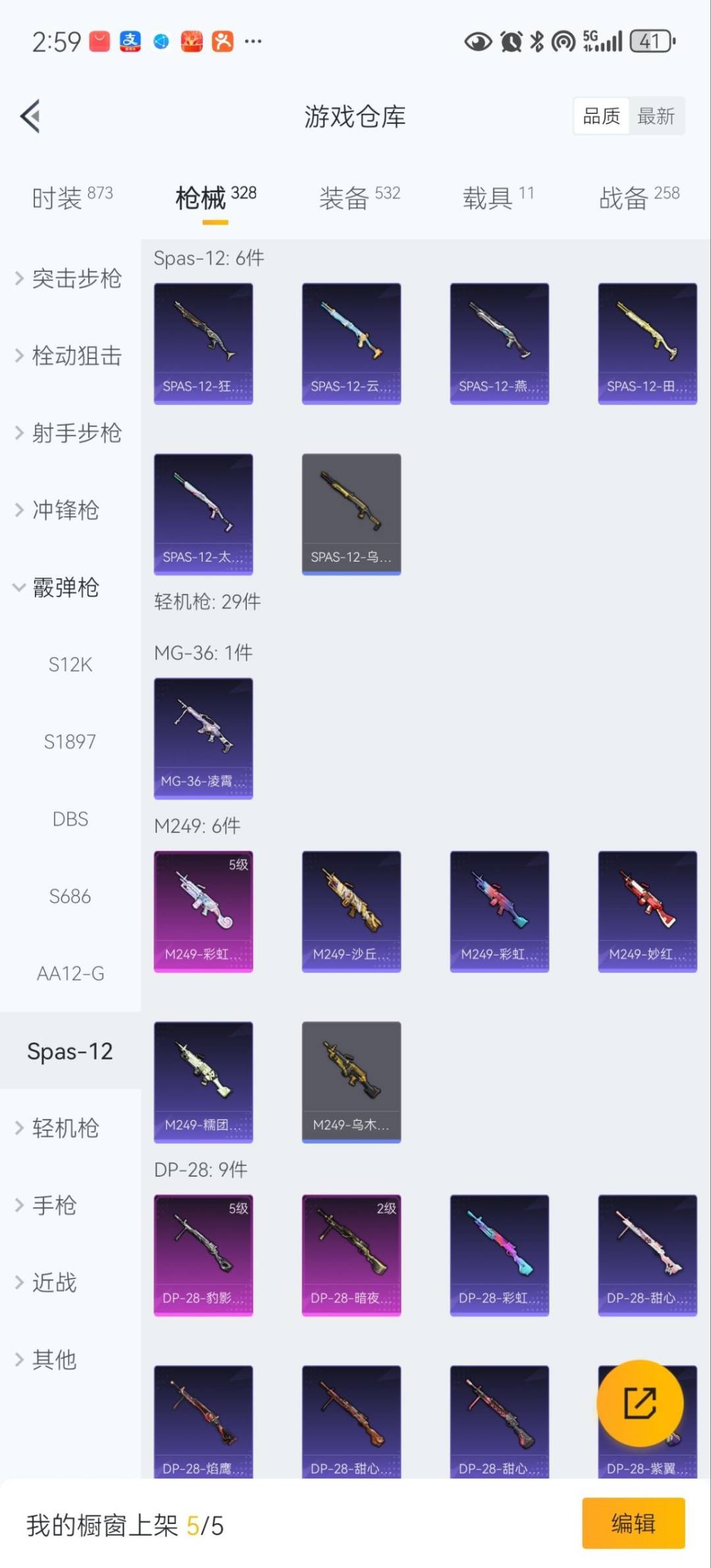Expand the 突击步枪 category
711x1568 pixels.
click(x=70, y=279)
